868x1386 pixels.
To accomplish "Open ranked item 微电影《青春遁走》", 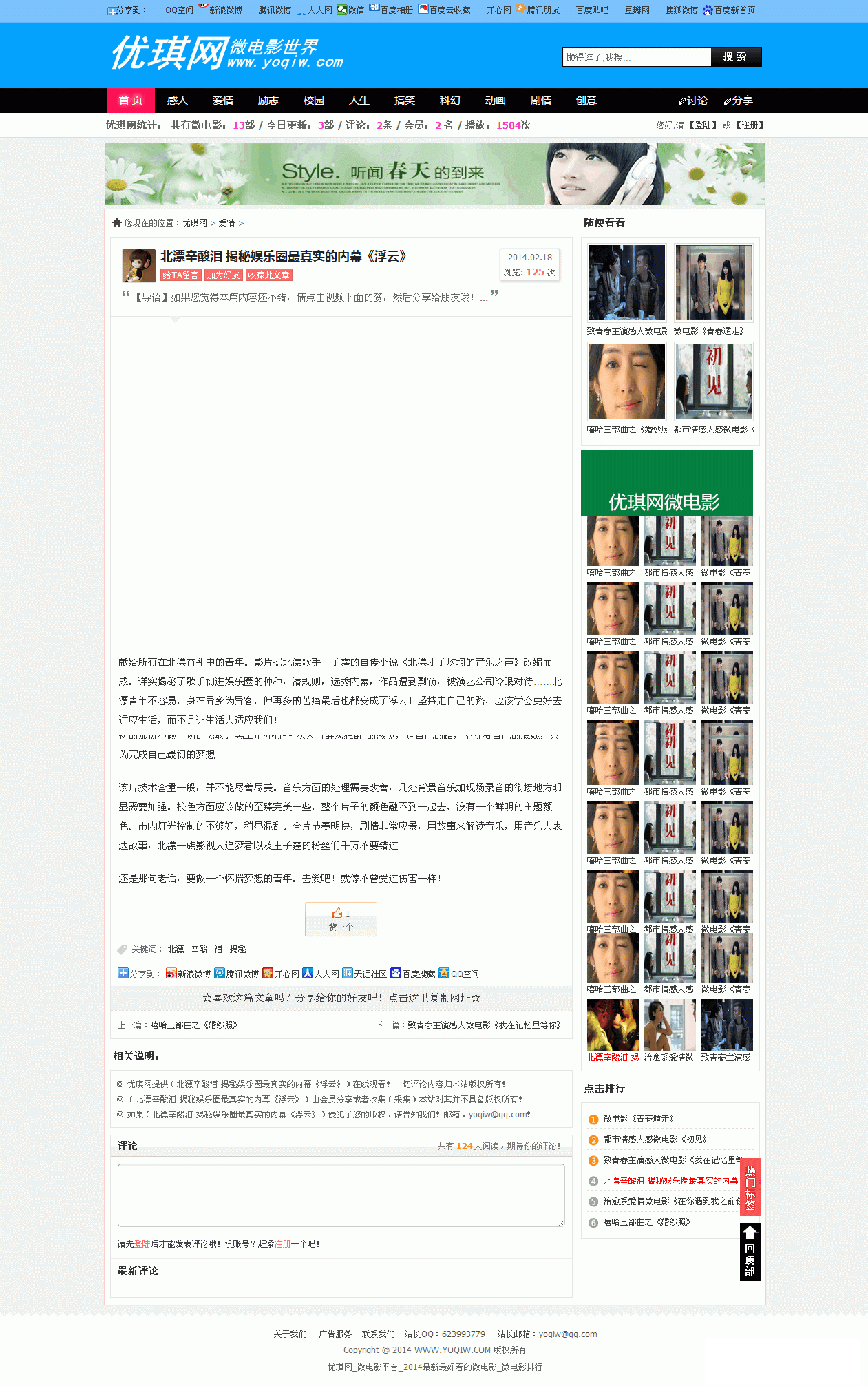I will tap(638, 1119).
